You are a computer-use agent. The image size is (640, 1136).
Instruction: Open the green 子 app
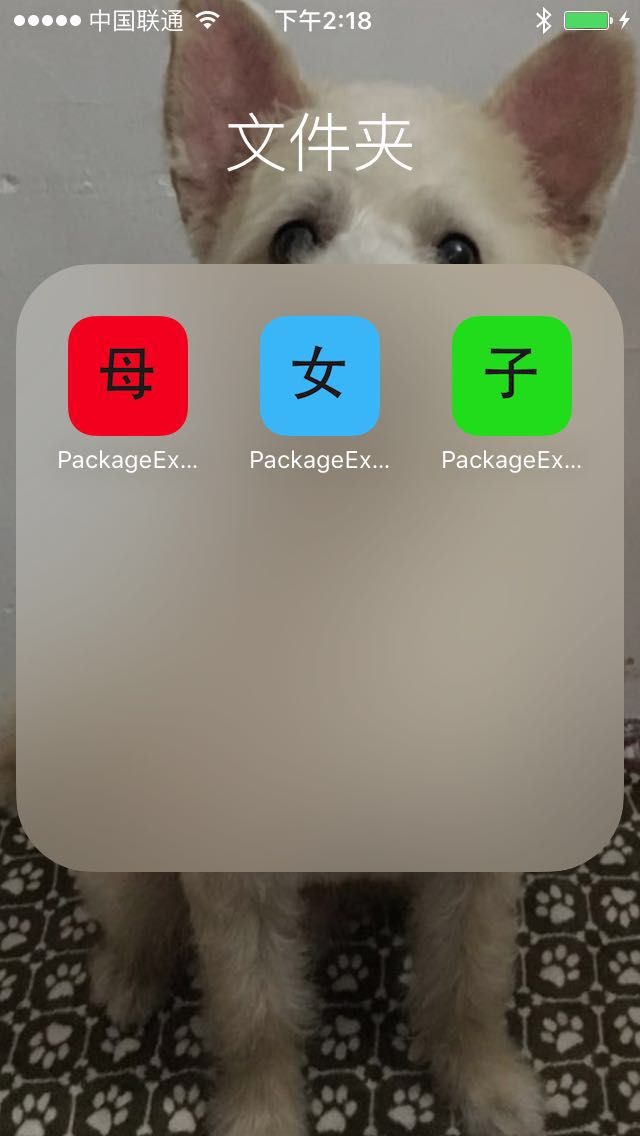point(512,376)
